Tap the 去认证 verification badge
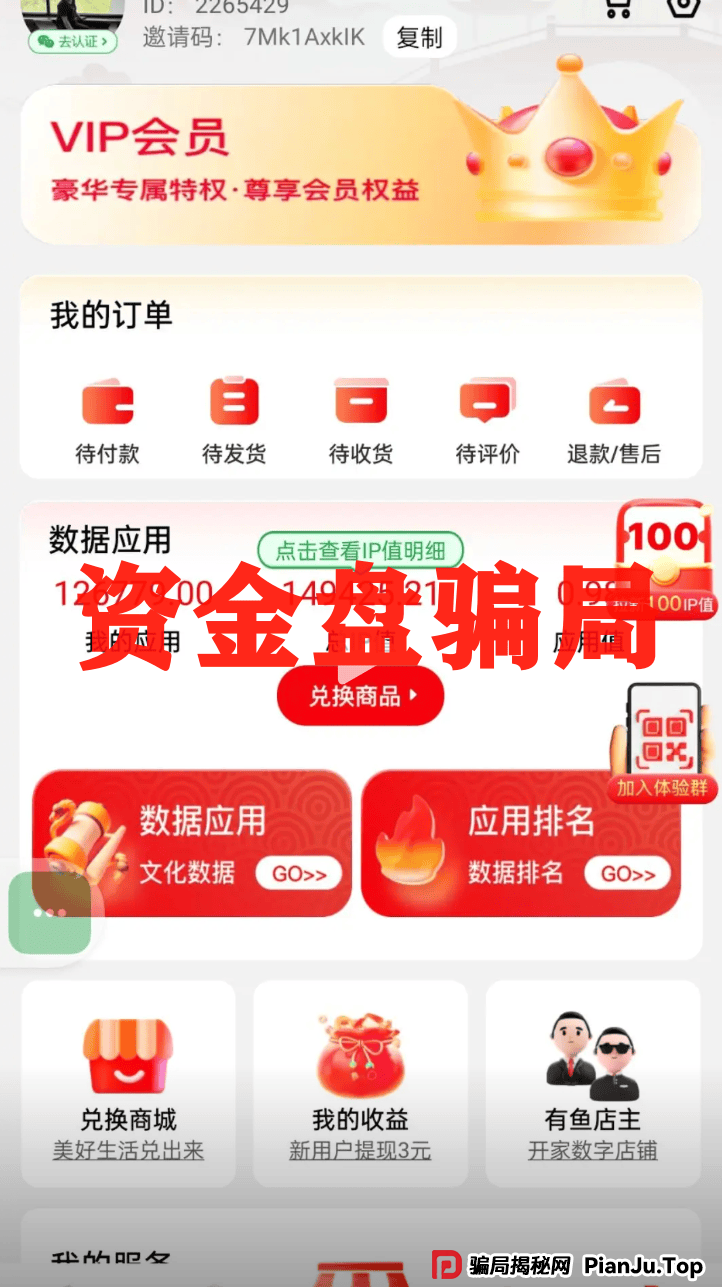Image resolution: width=722 pixels, height=1287 pixels. pyautogui.click(x=73, y=41)
